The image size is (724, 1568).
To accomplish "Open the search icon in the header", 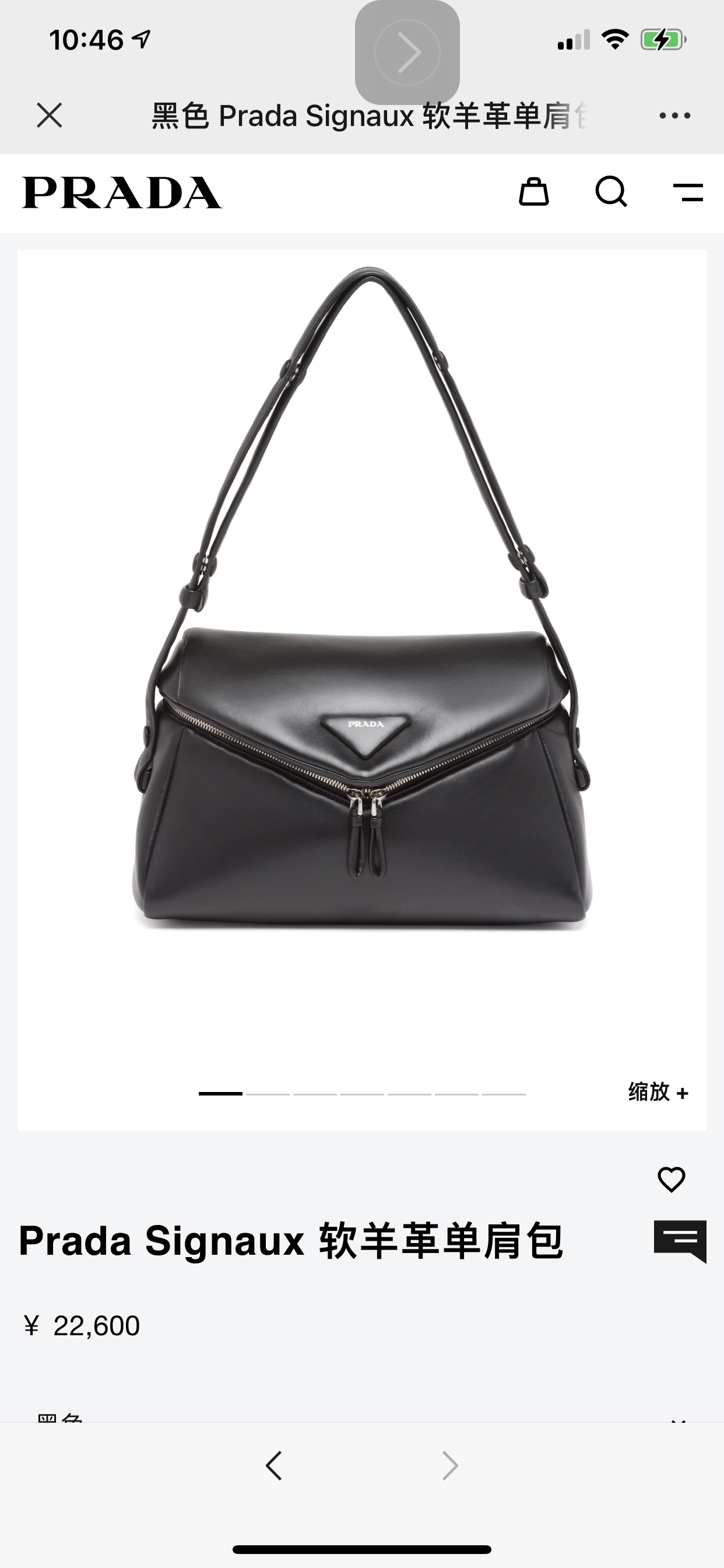I will click(x=613, y=192).
